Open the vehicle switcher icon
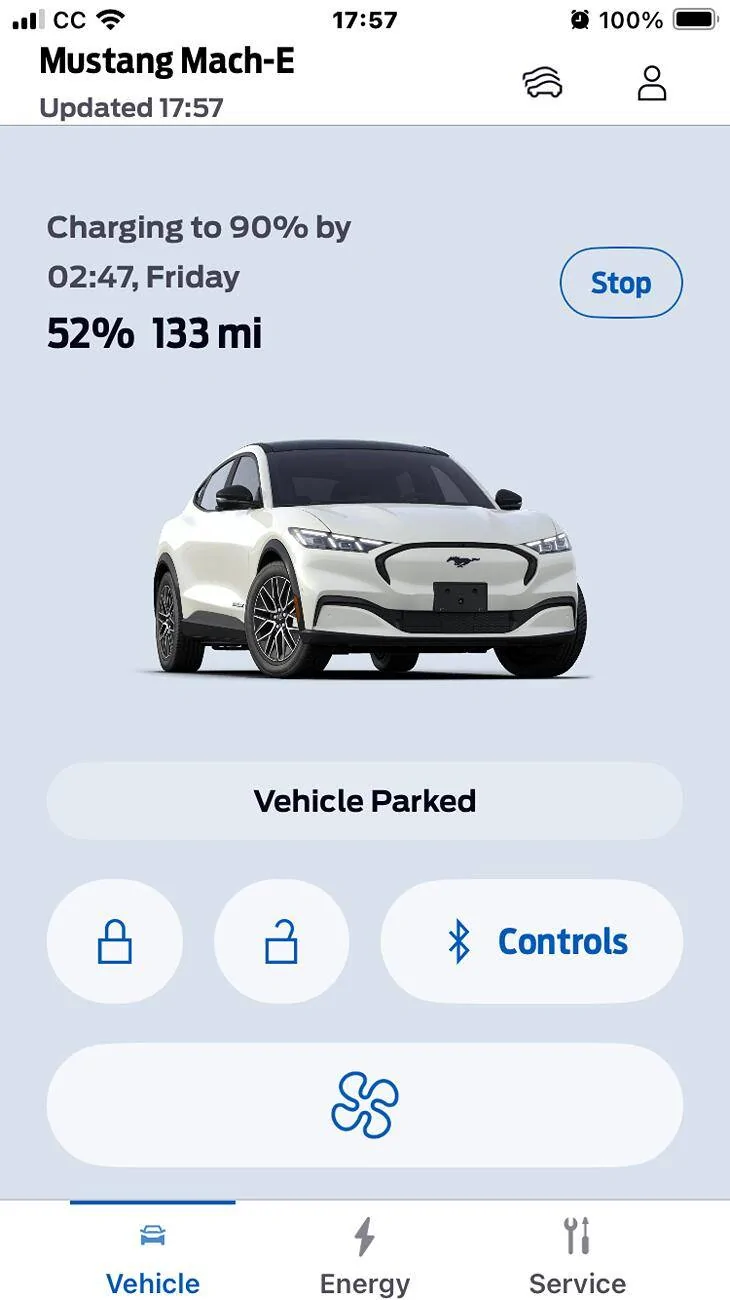 542,84
